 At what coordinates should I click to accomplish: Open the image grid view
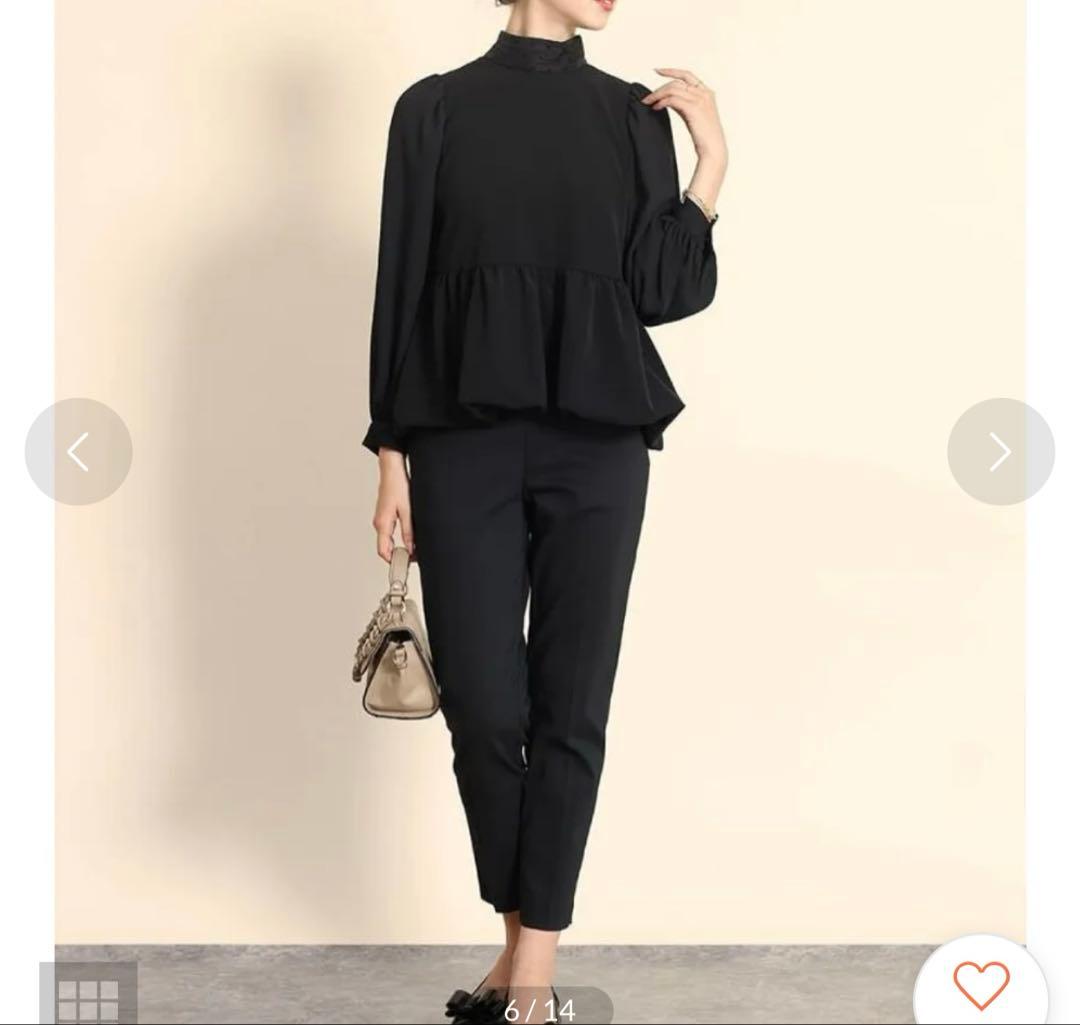pos(88,996)
